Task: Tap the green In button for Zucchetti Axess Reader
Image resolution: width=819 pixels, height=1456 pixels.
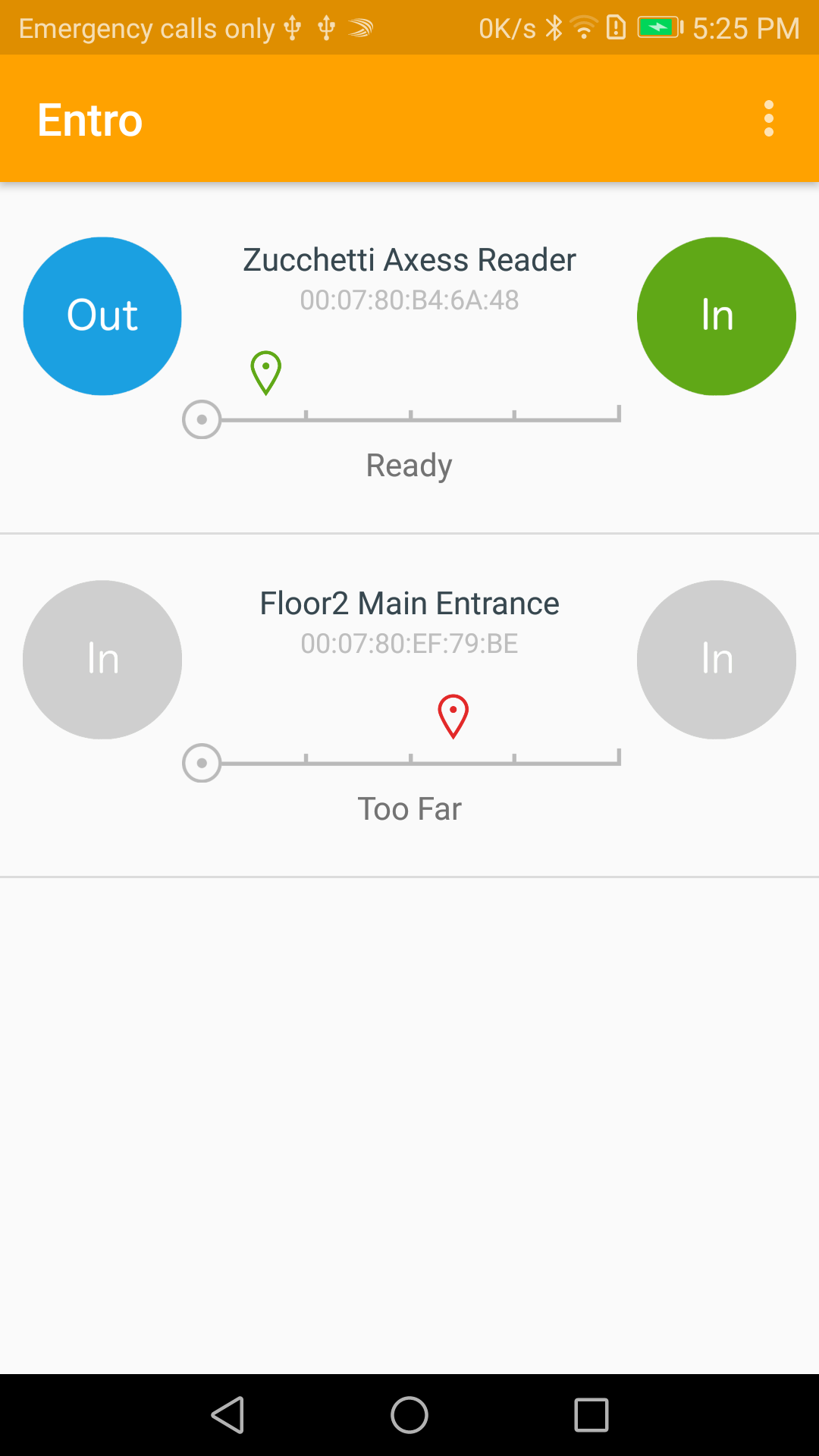Action: (716, 316)
